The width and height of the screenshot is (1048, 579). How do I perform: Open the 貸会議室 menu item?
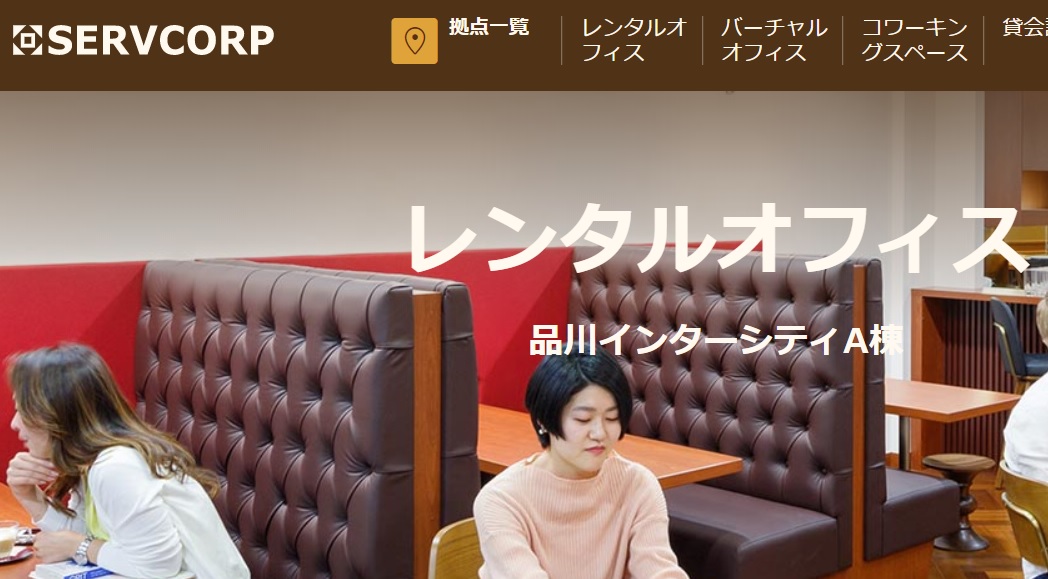(x=1024, y=28)
